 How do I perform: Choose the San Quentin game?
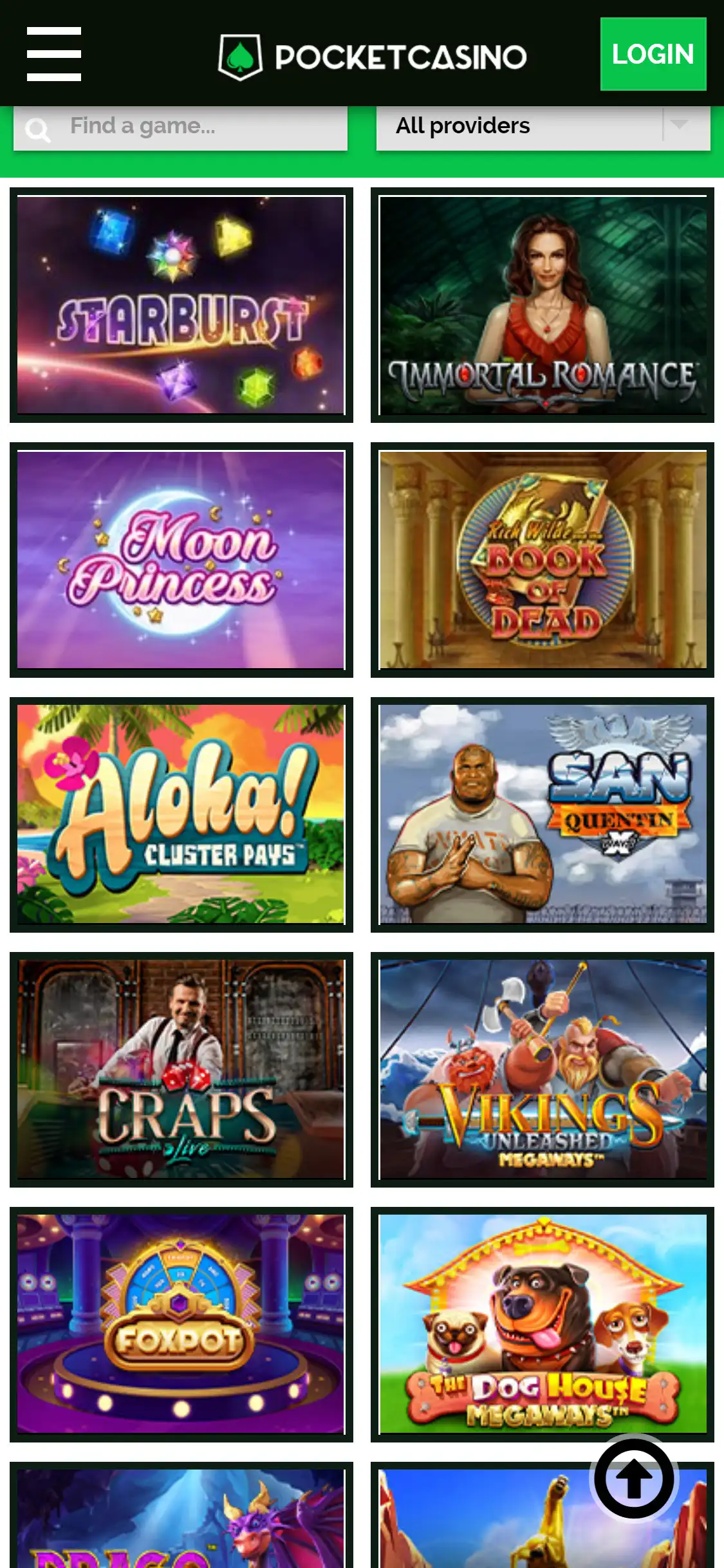(x=543, y=815)
